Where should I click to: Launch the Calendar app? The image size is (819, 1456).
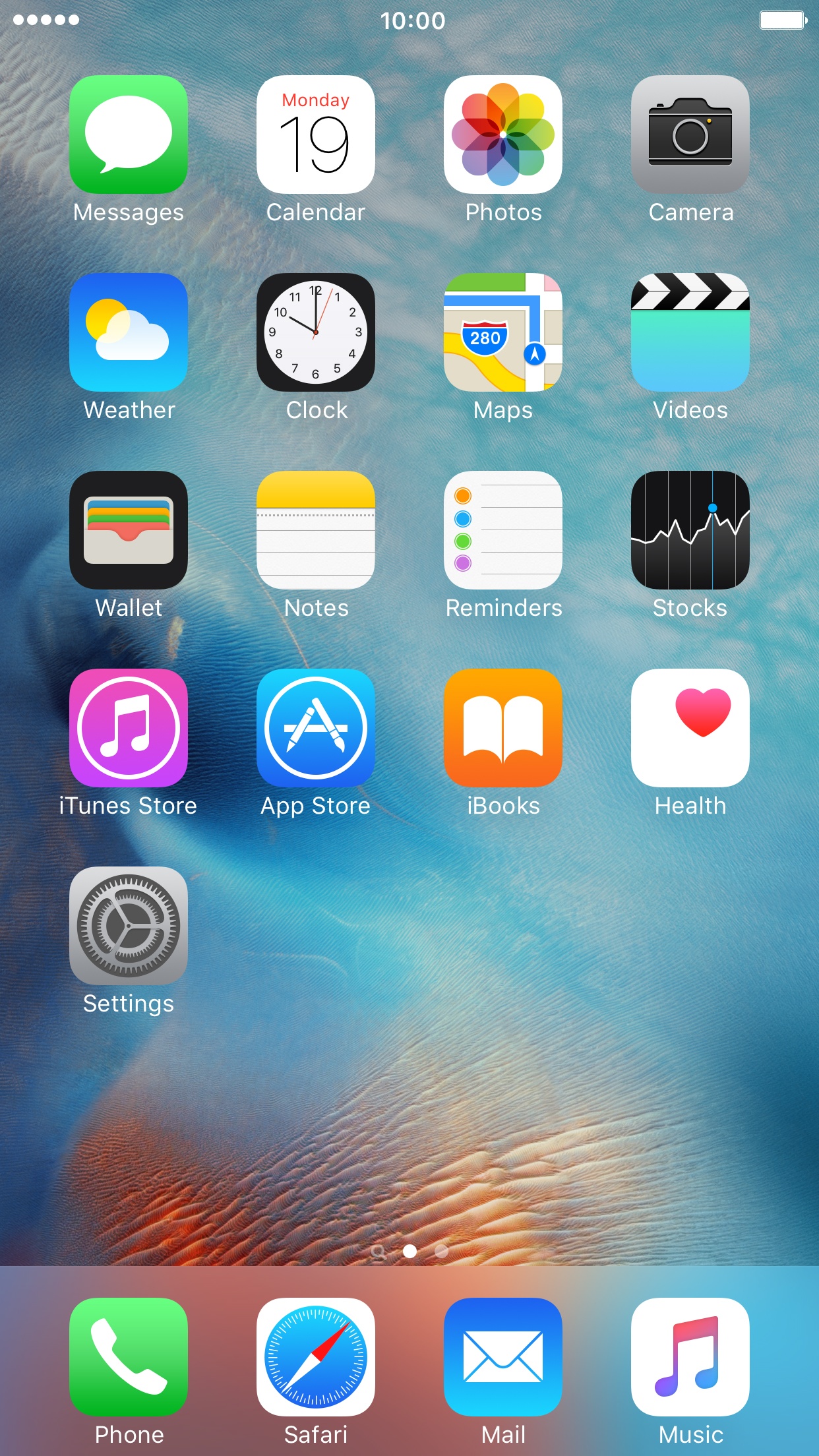[x=316, y=135]
